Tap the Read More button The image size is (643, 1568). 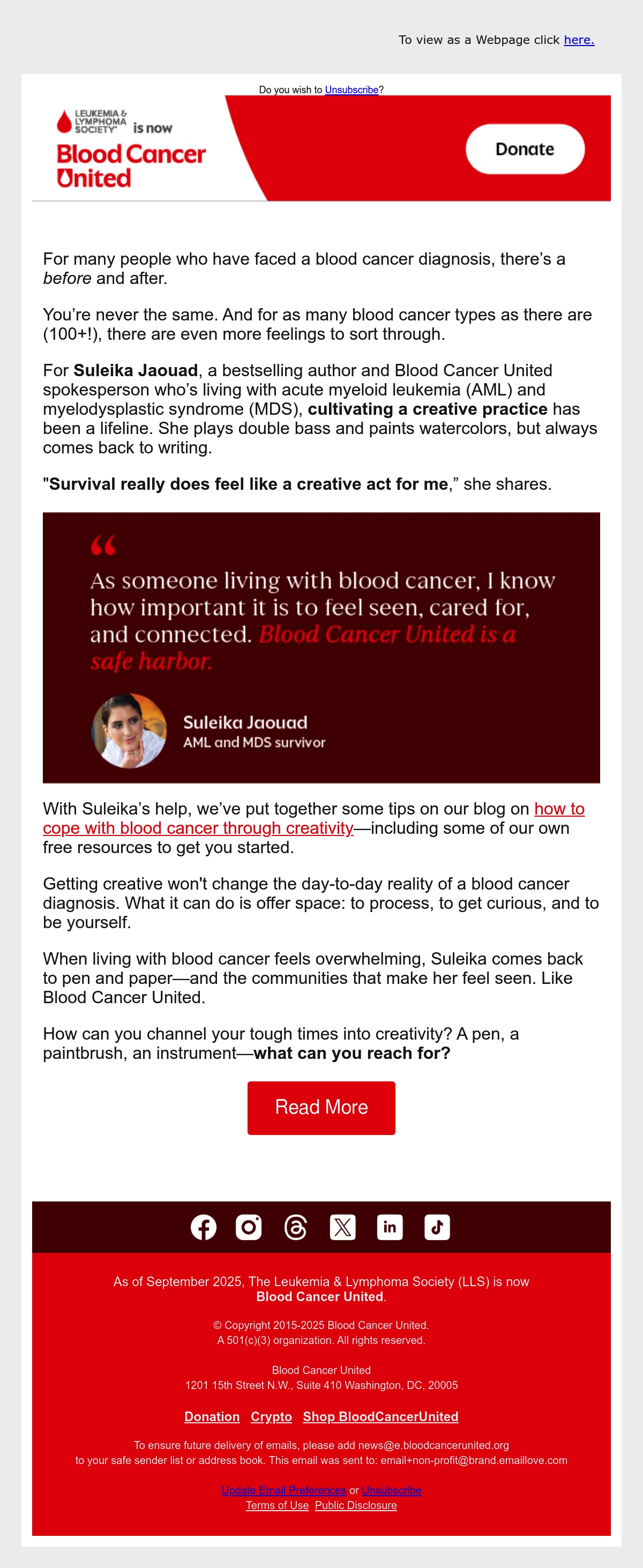(x=322, y=1107)
